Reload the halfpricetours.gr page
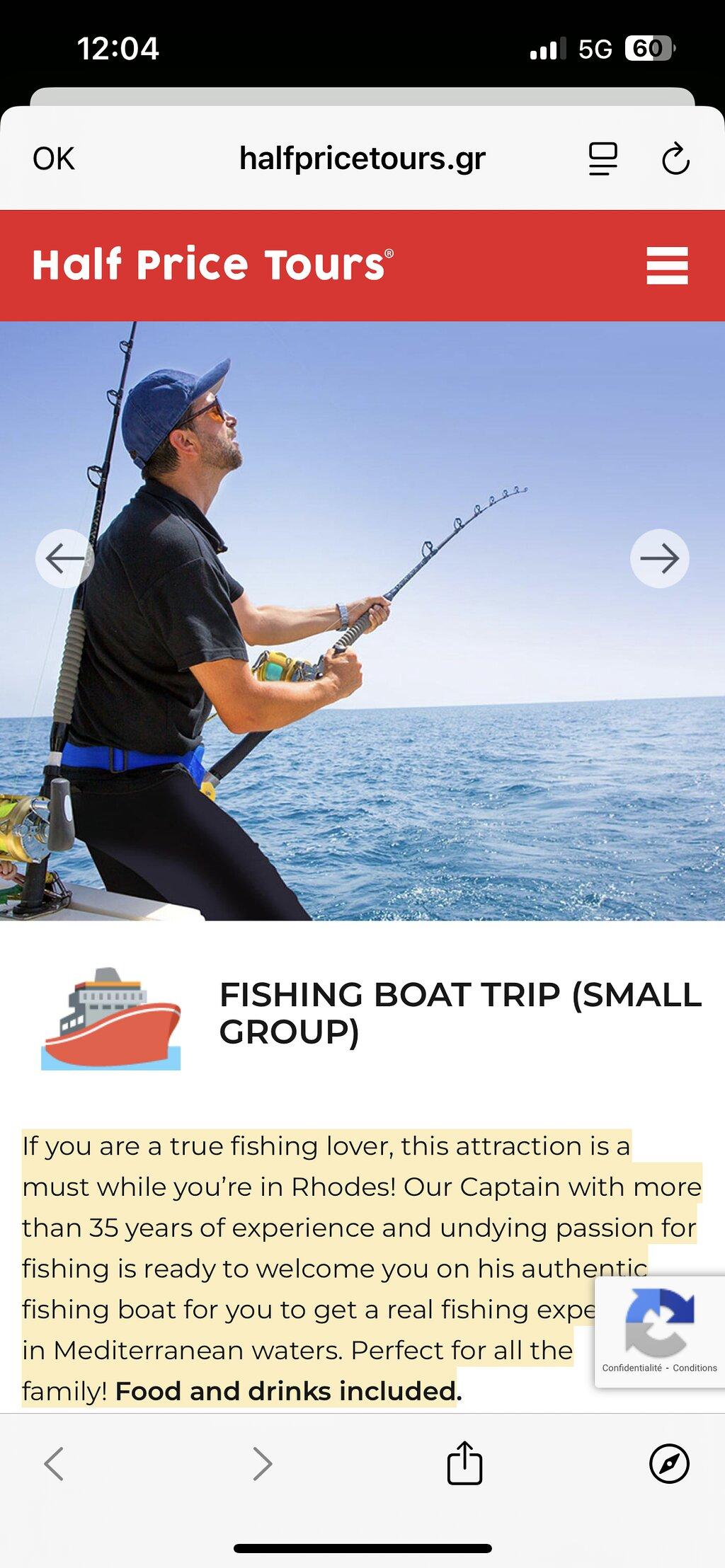725x1568 pixels. tap(675, 158)
